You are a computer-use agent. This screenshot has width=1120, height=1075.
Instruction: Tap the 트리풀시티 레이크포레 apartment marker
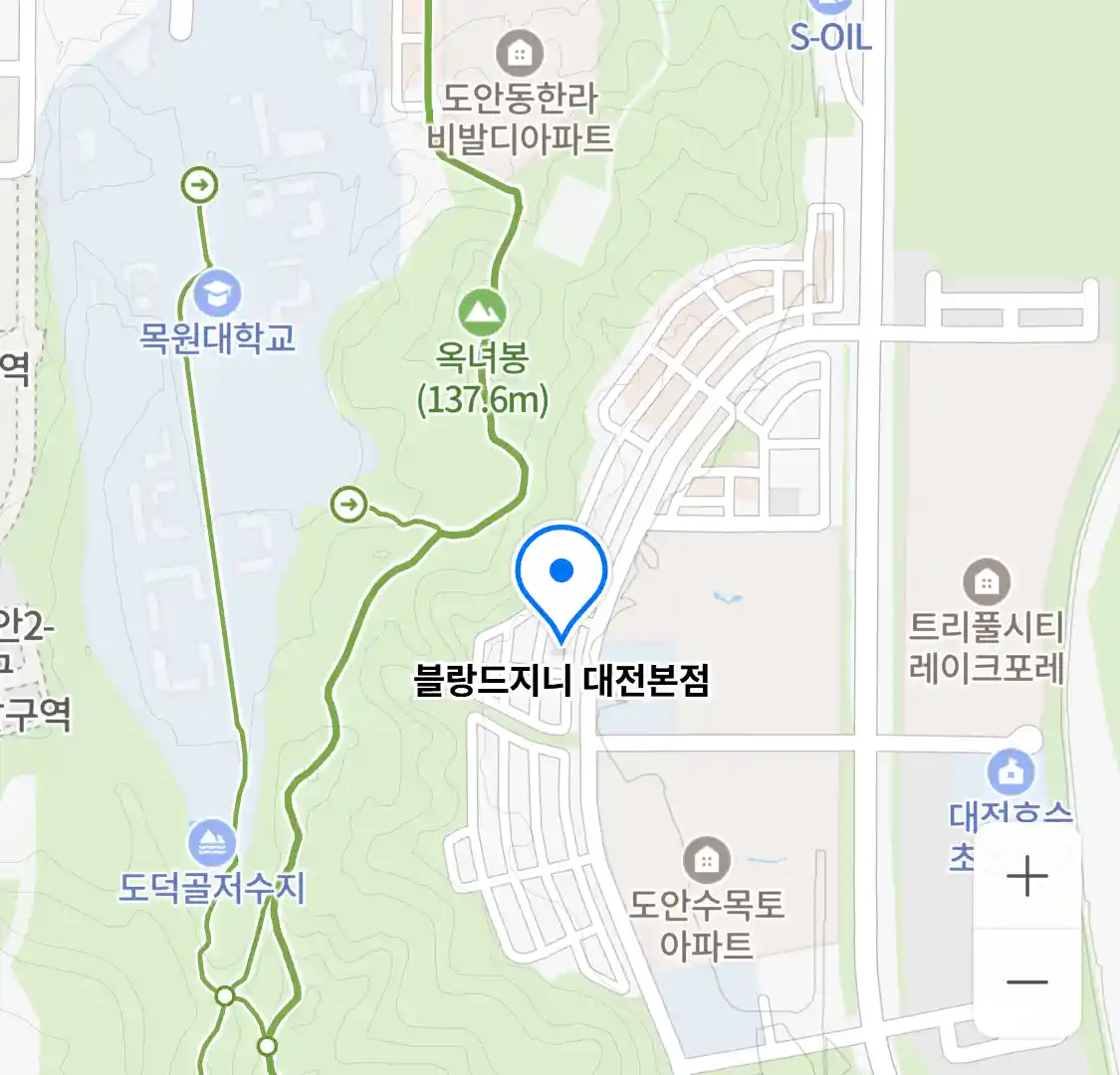986,582
